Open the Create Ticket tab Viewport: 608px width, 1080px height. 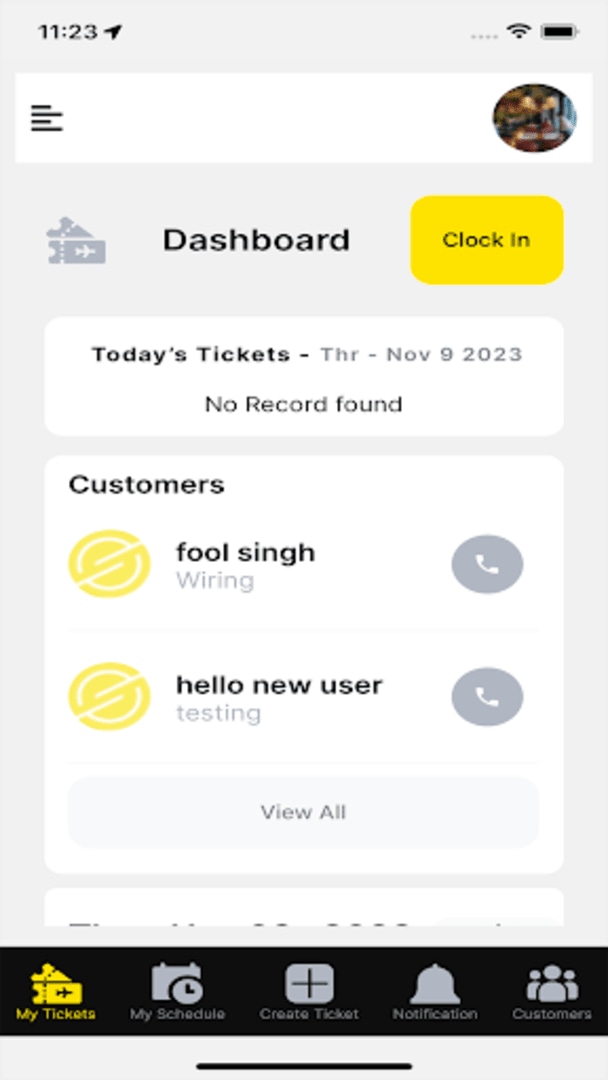[309, 992]
